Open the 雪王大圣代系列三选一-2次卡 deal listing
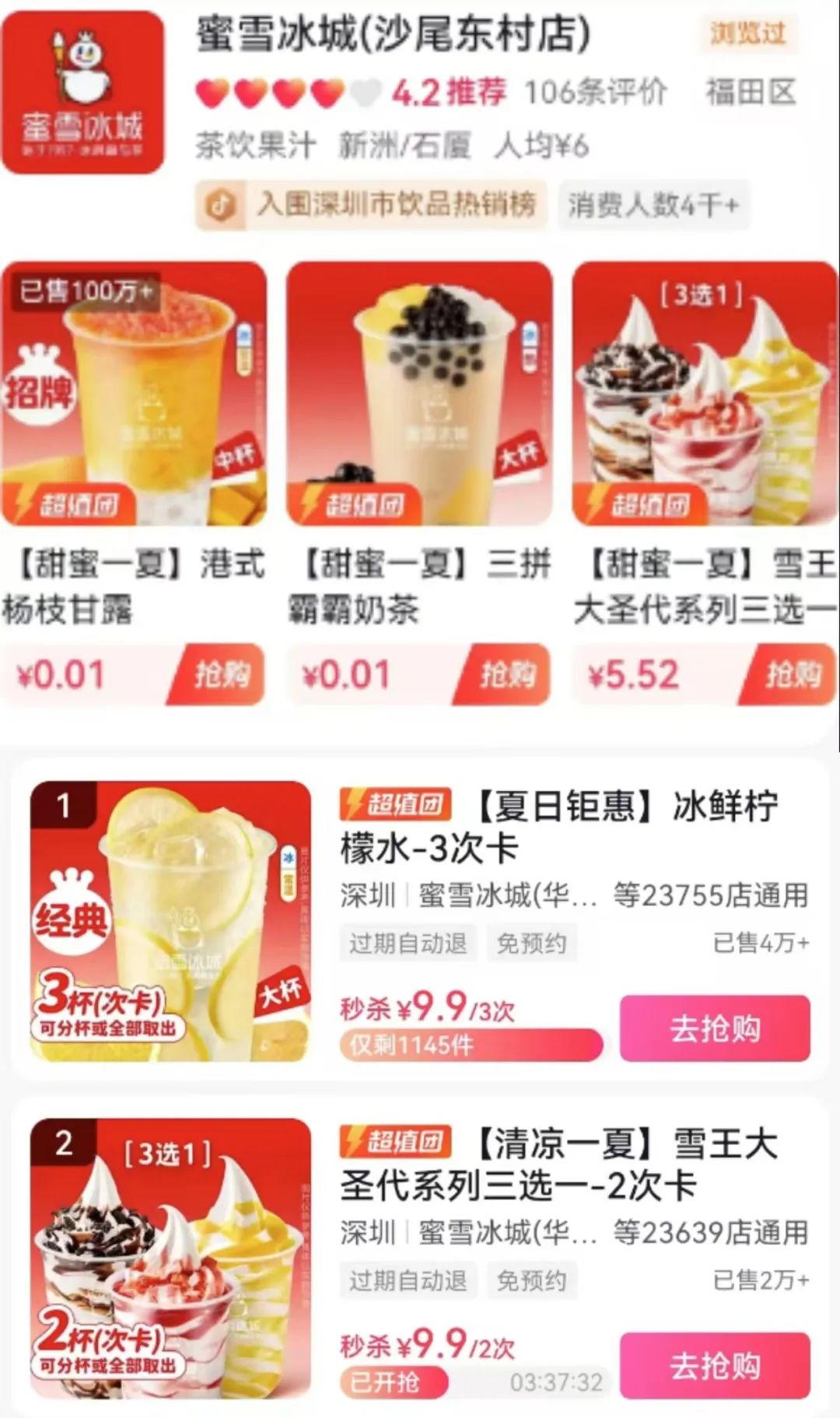 (x=558, y=1164)
